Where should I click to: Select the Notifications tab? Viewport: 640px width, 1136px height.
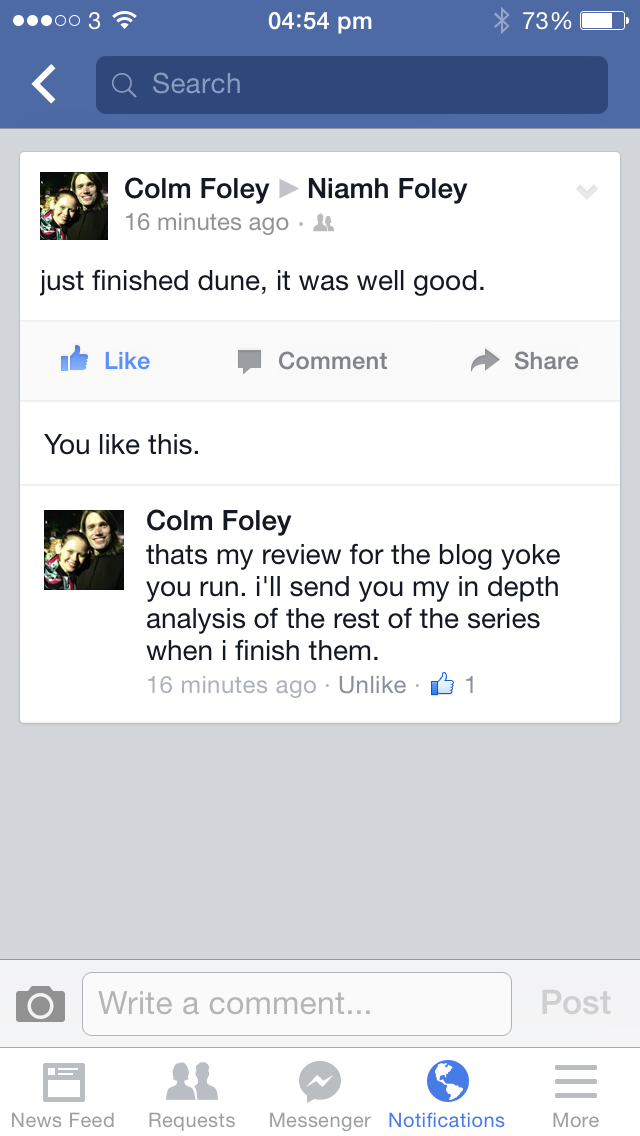[447, 1095]
